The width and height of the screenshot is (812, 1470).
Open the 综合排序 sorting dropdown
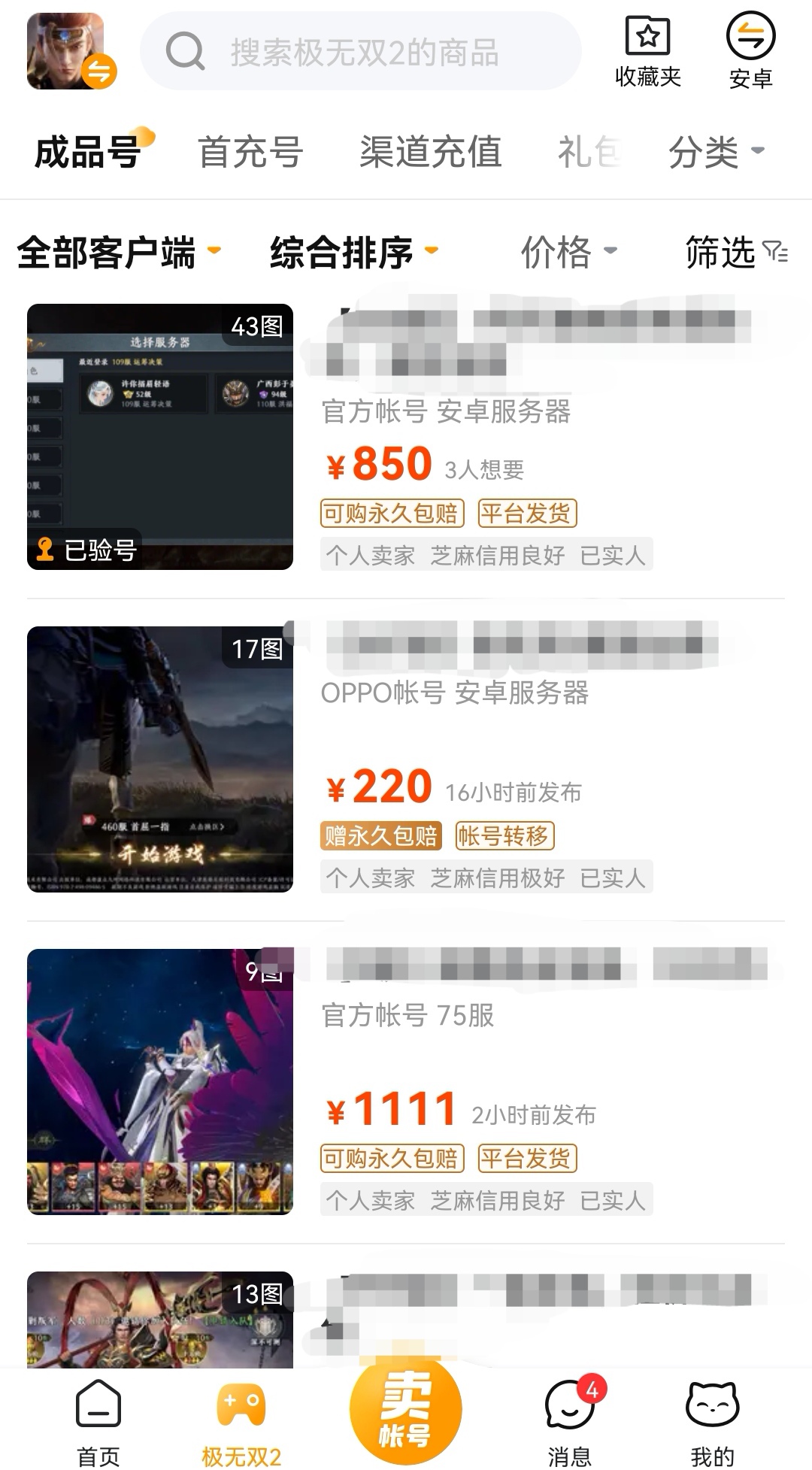pyautogui.click(x=353, y=252)
